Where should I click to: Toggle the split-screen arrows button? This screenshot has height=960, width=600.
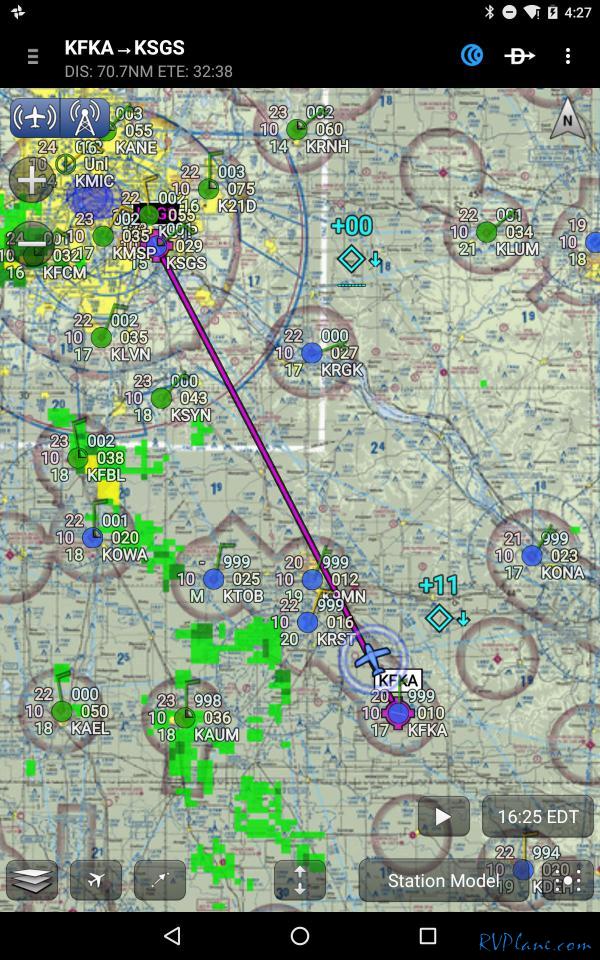point(300,880)
